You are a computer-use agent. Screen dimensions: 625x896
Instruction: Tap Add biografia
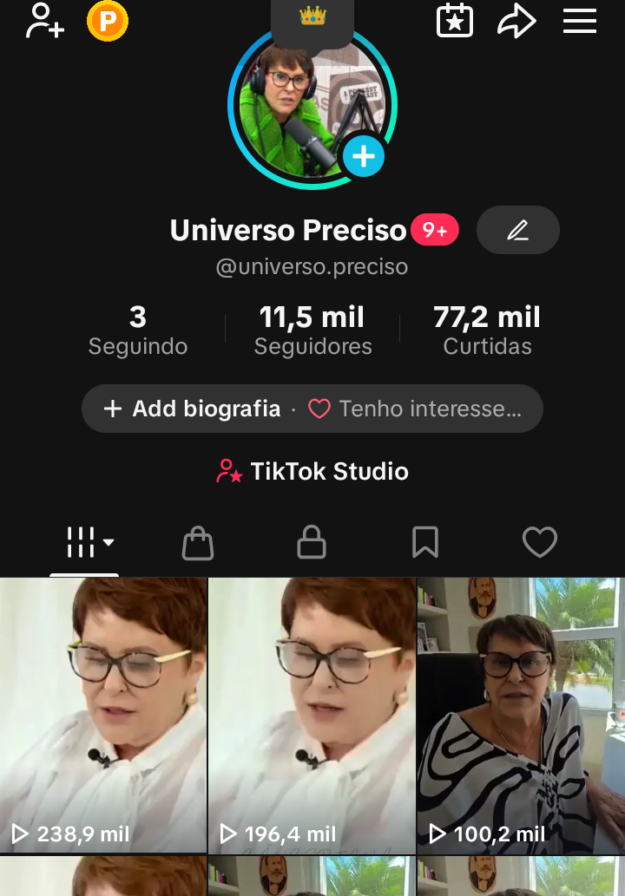pyautogui.click(x=193, y=409)
